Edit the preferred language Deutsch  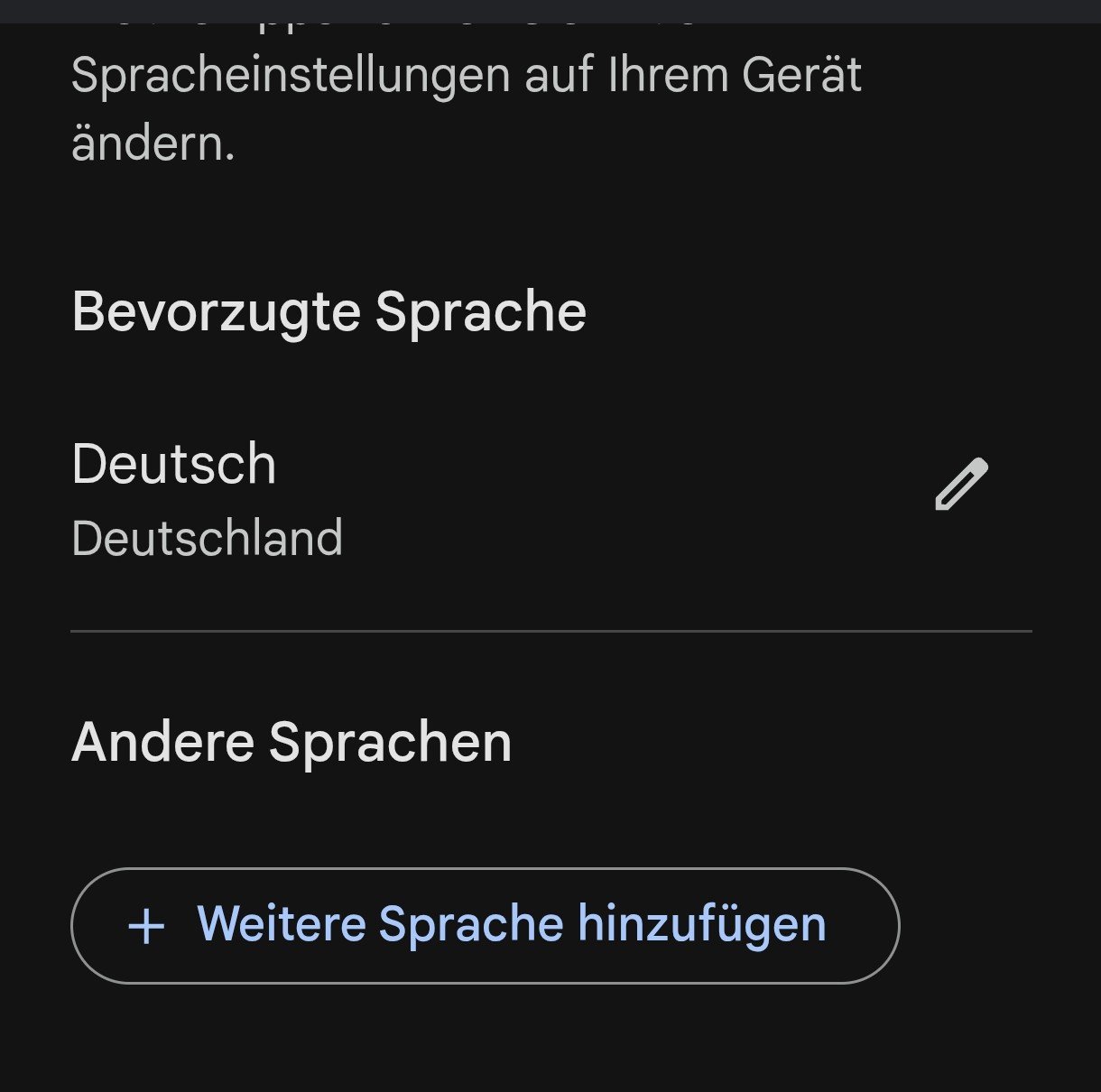pyautogui.click(x=961, y=485)
